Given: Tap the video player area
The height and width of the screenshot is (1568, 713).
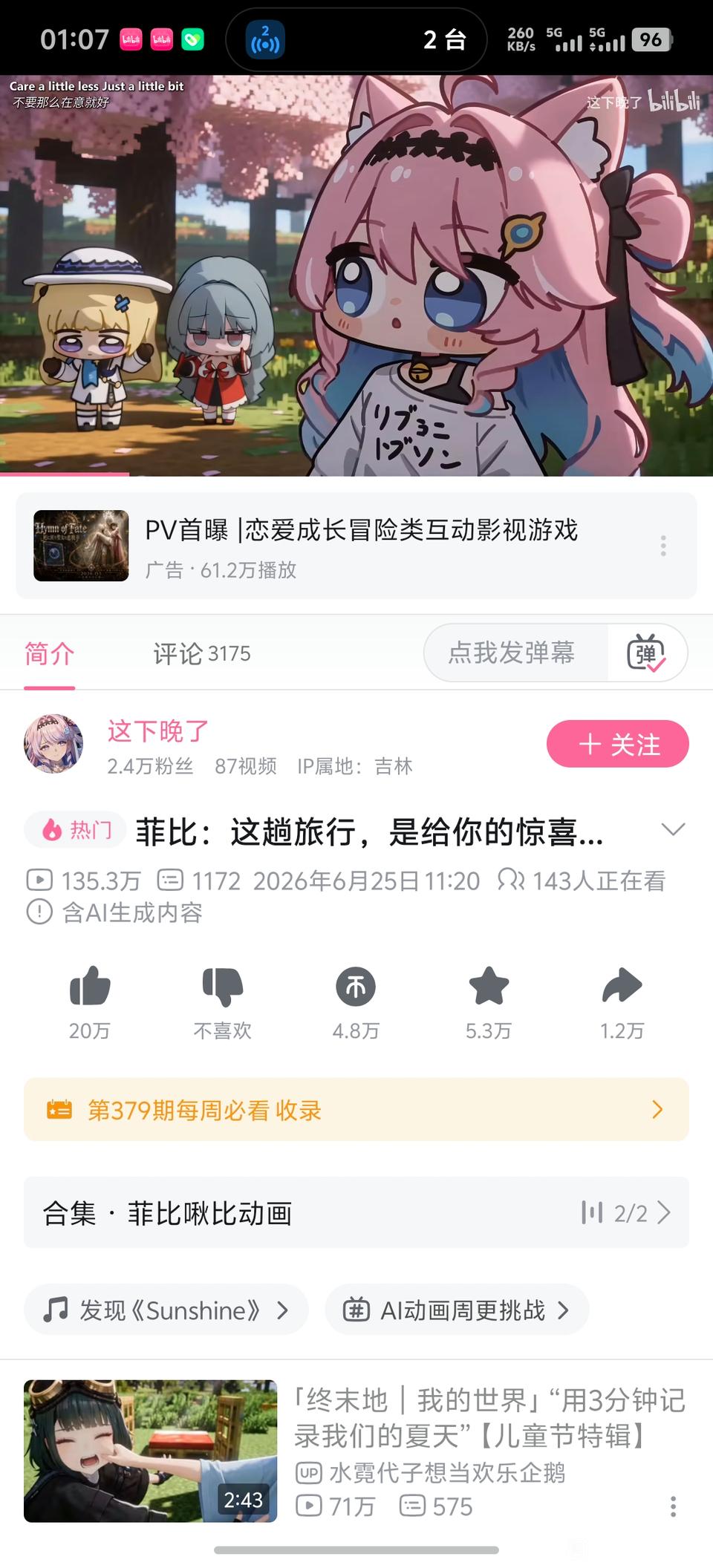Looking at the screenshot, I should click(356, 275).
